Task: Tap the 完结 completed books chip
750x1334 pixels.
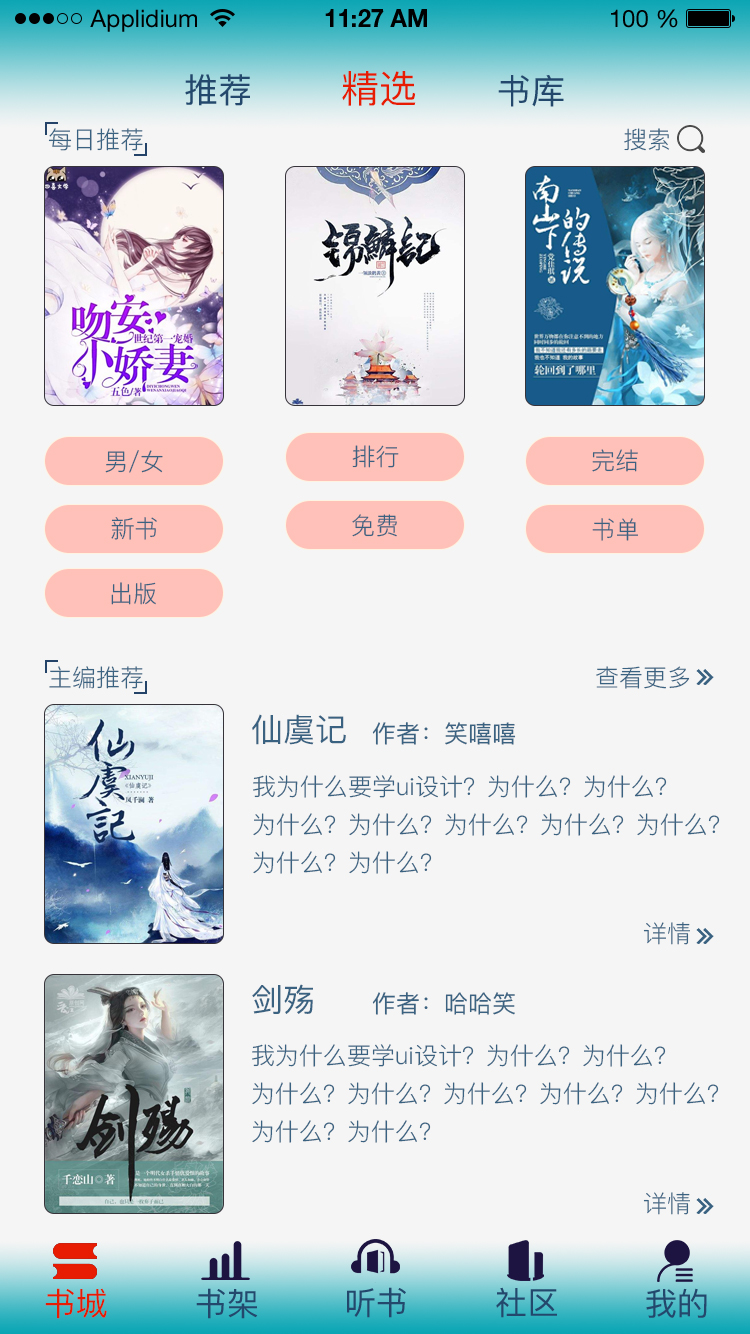Action: coord(615,461)
